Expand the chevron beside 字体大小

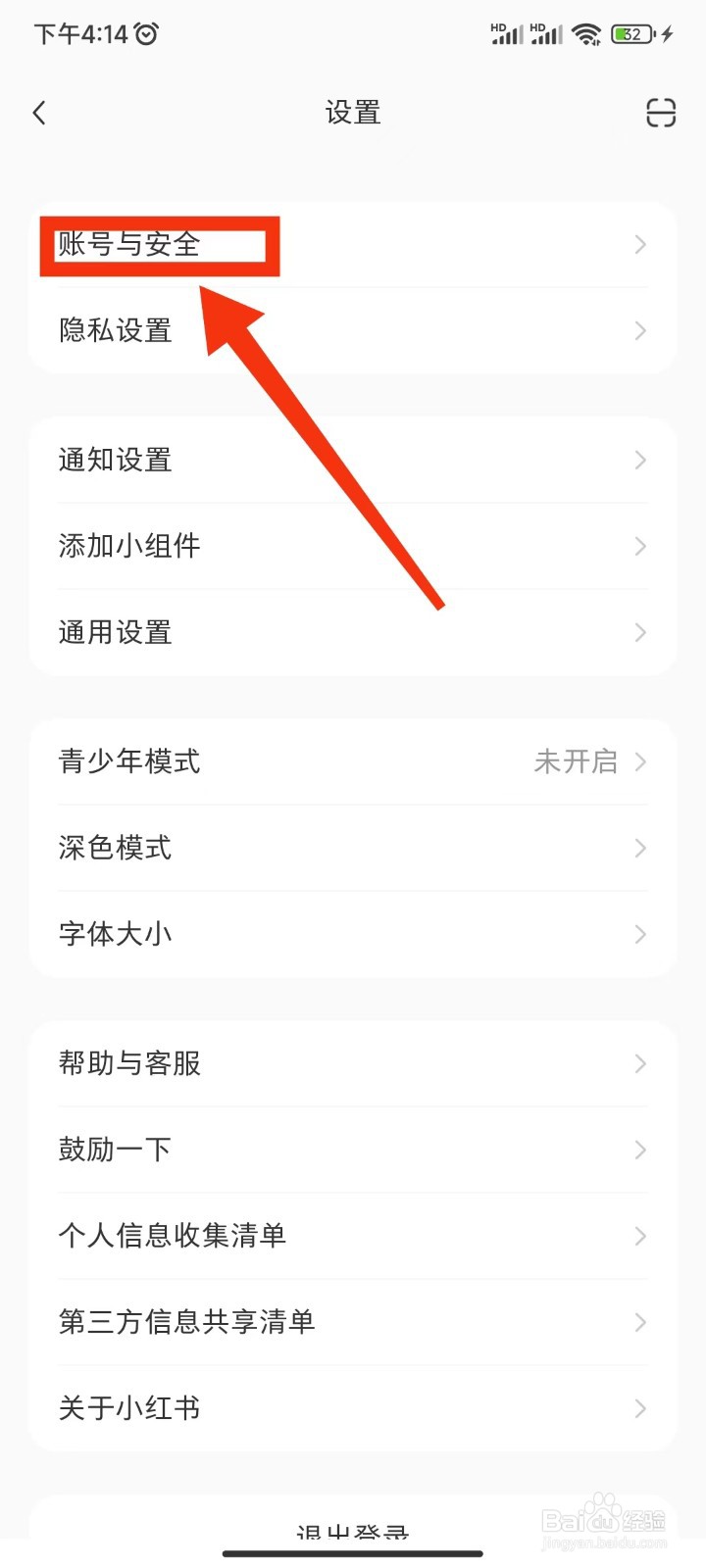(639, 934)
